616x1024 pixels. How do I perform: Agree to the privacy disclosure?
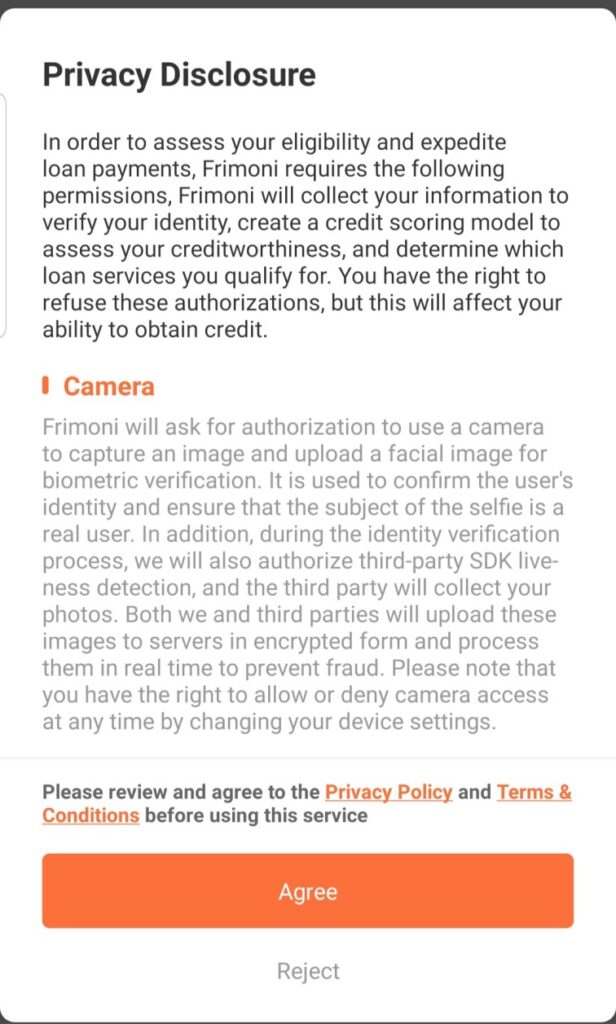[308, 891]
